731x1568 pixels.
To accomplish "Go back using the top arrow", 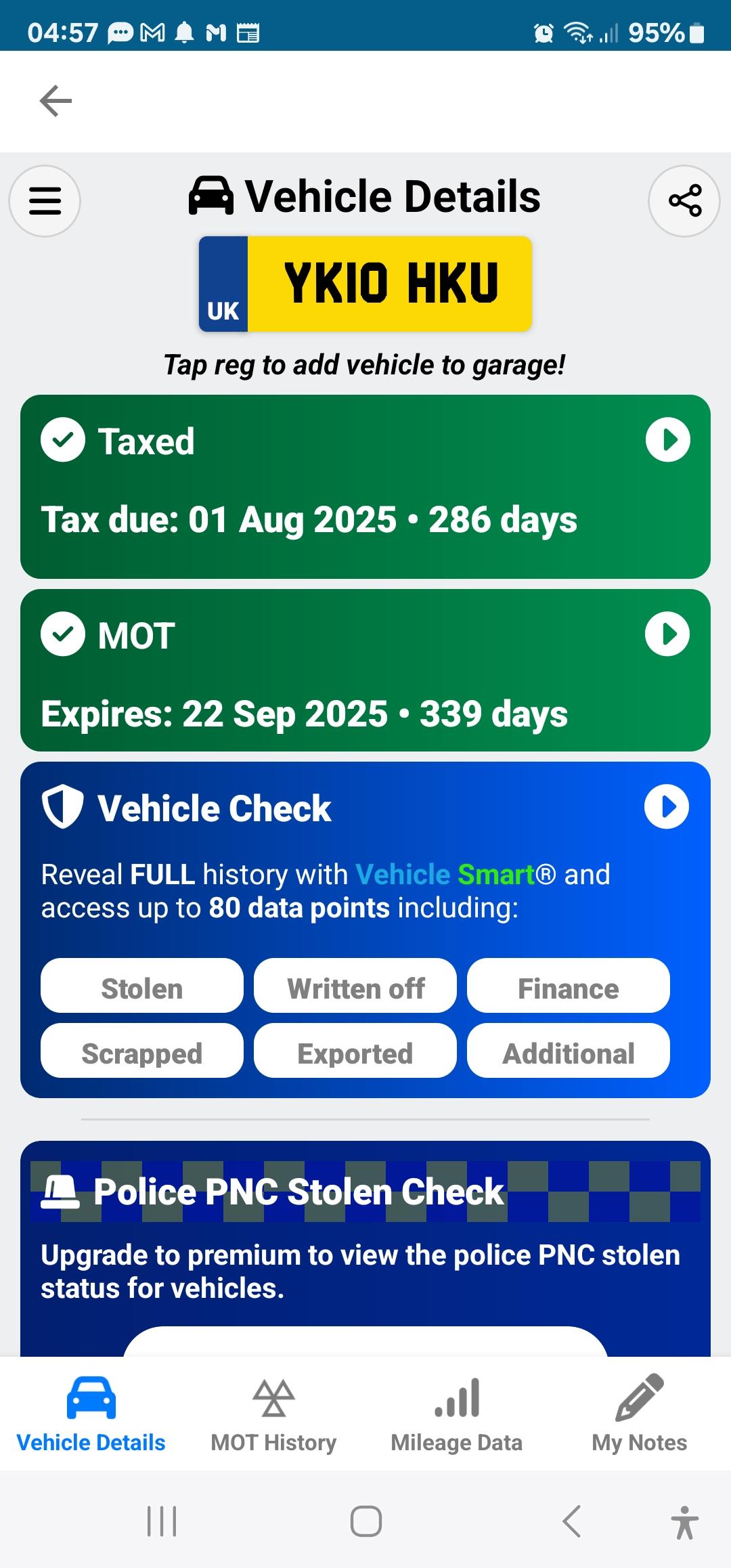I will click(56, 101).
